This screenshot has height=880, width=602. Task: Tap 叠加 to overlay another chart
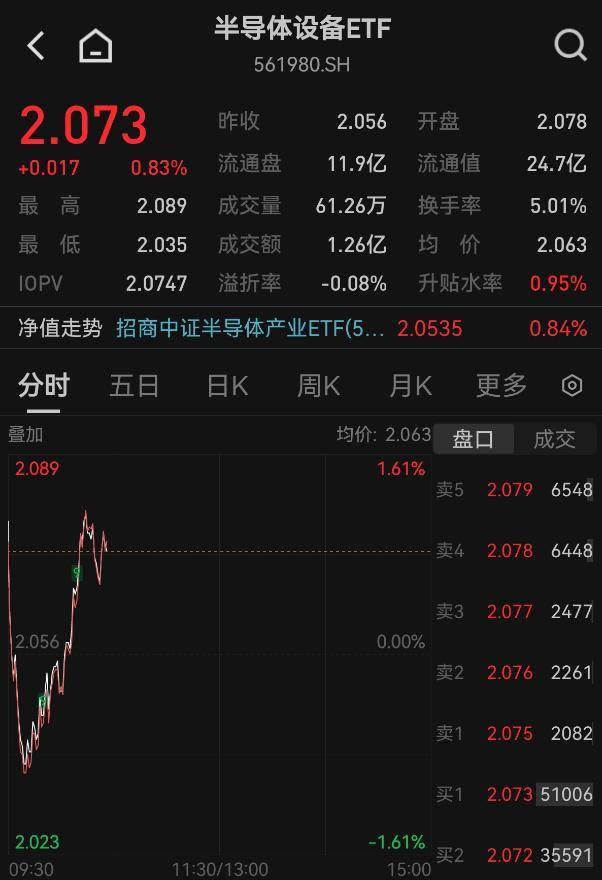point(26,435)
